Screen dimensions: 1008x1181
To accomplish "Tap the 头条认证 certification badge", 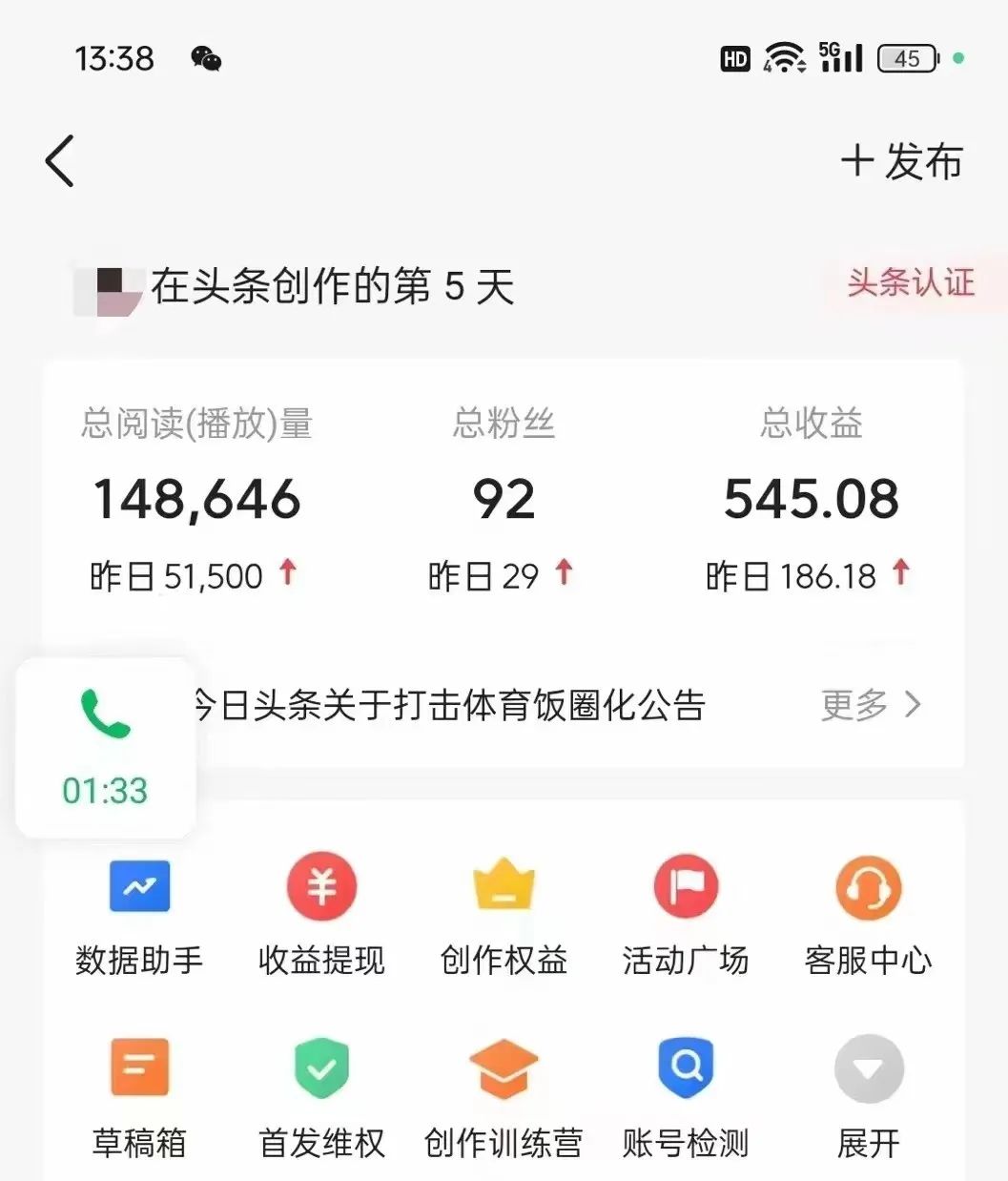I will pos(911,283).
